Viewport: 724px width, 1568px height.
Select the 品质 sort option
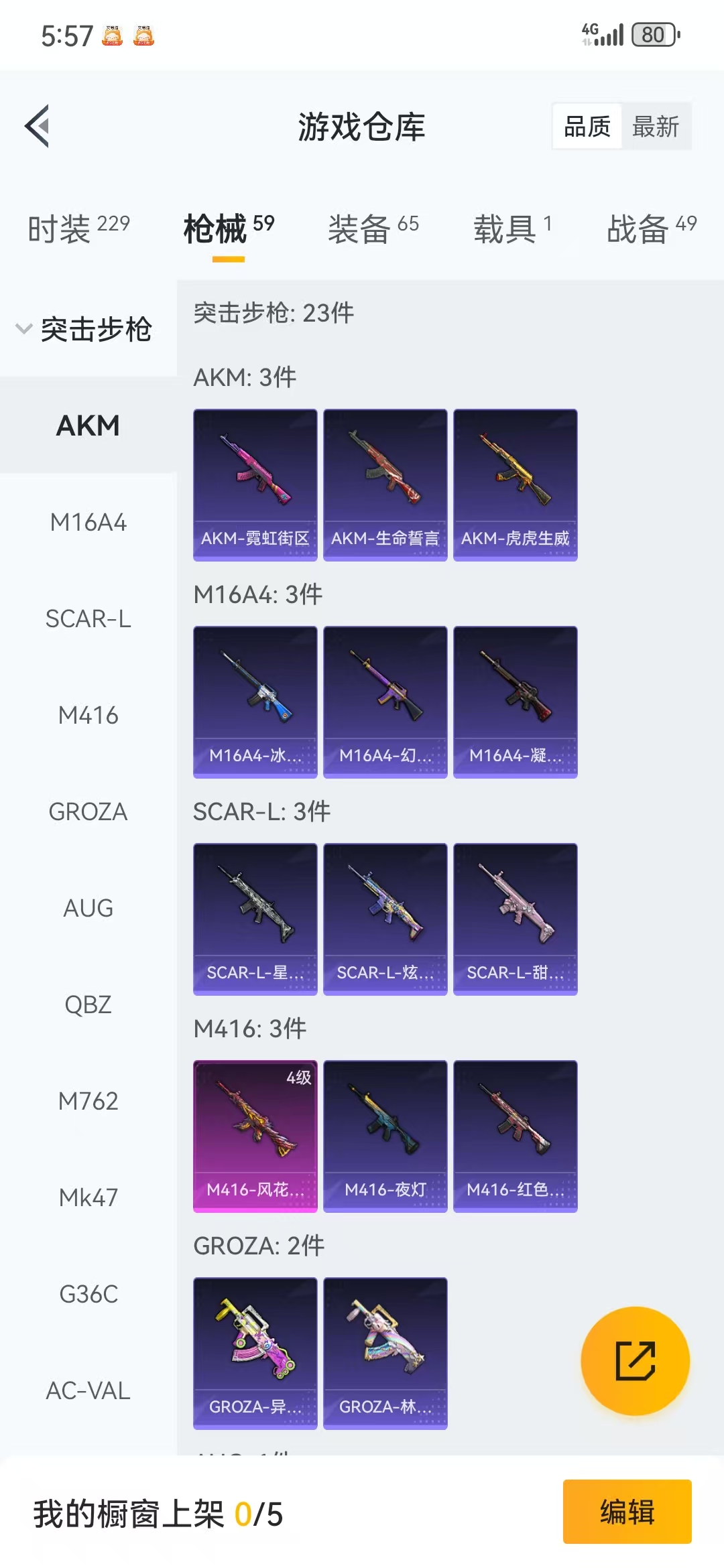coord(587,127)
